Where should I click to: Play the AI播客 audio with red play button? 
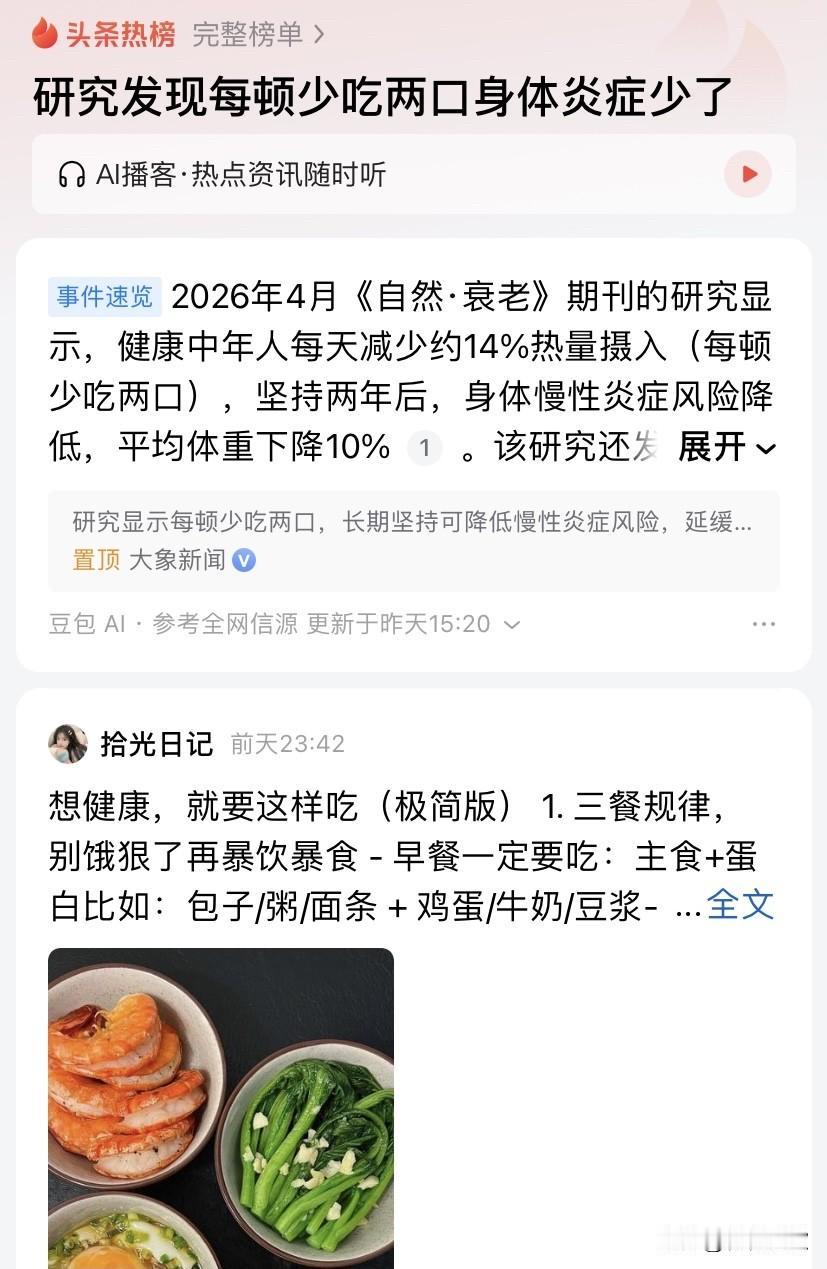click(x=747, y=175)
